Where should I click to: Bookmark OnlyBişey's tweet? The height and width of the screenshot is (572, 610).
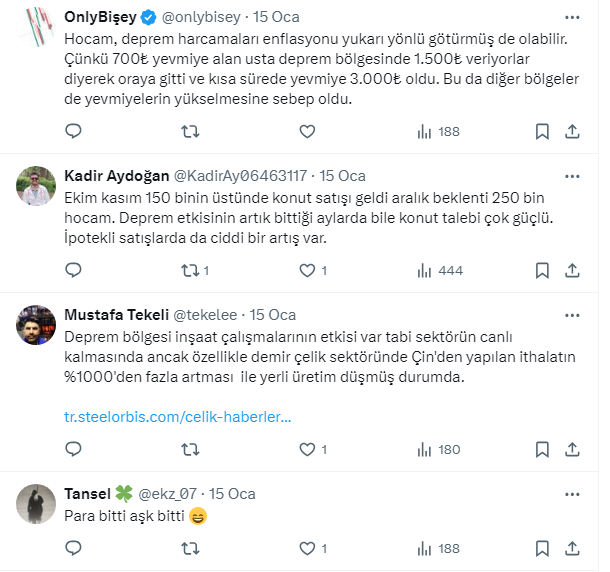click(x=541, y=131)
